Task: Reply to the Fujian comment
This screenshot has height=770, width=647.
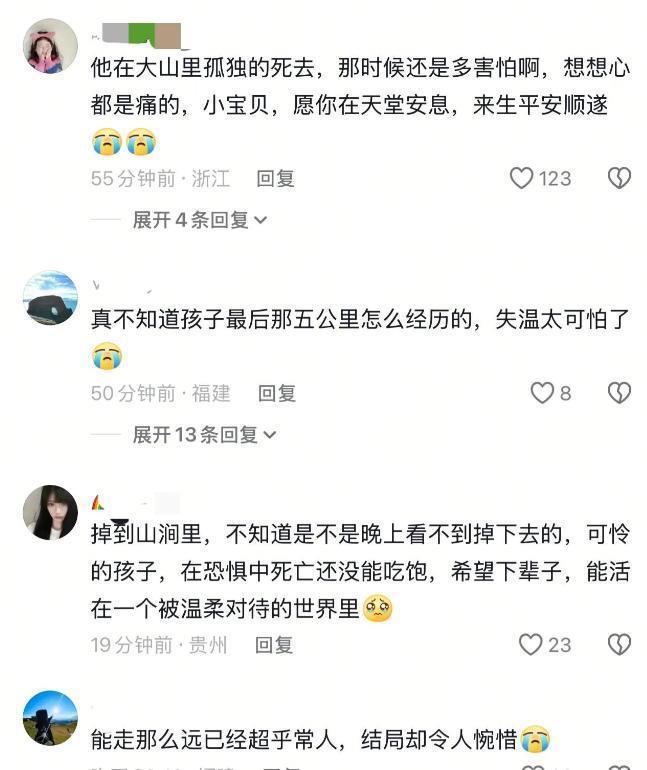Action: click(x=277, y=393)
